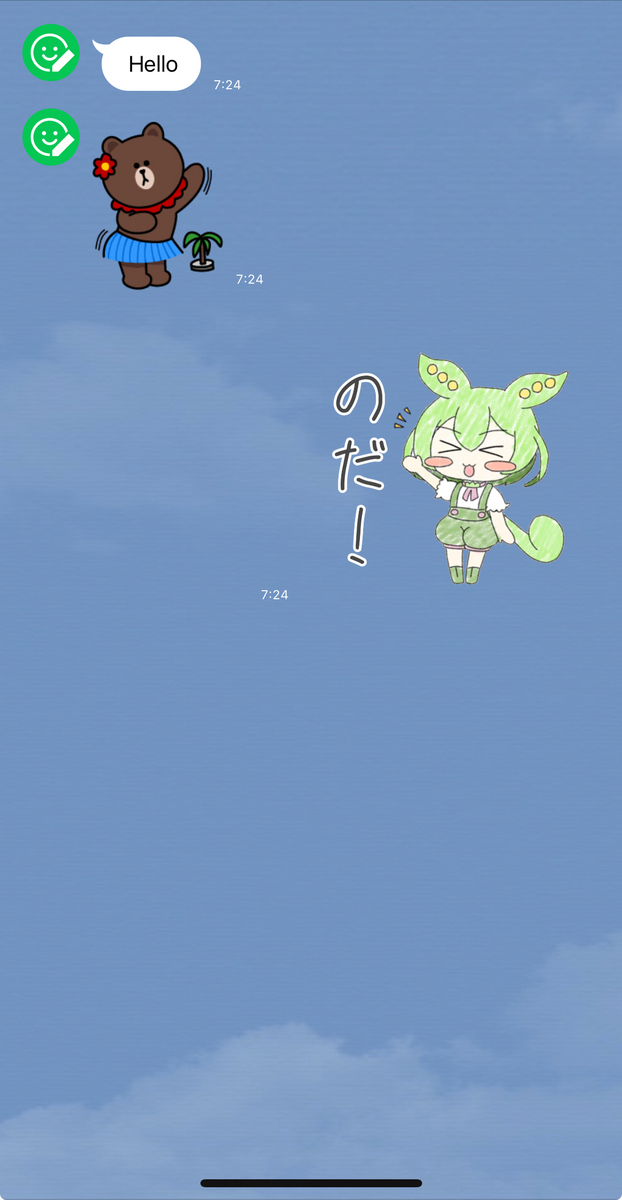The width and height of the screenshot is (622, 1200).
Task: Tap the sender avatar beside the Hello message
Action: 51,52
